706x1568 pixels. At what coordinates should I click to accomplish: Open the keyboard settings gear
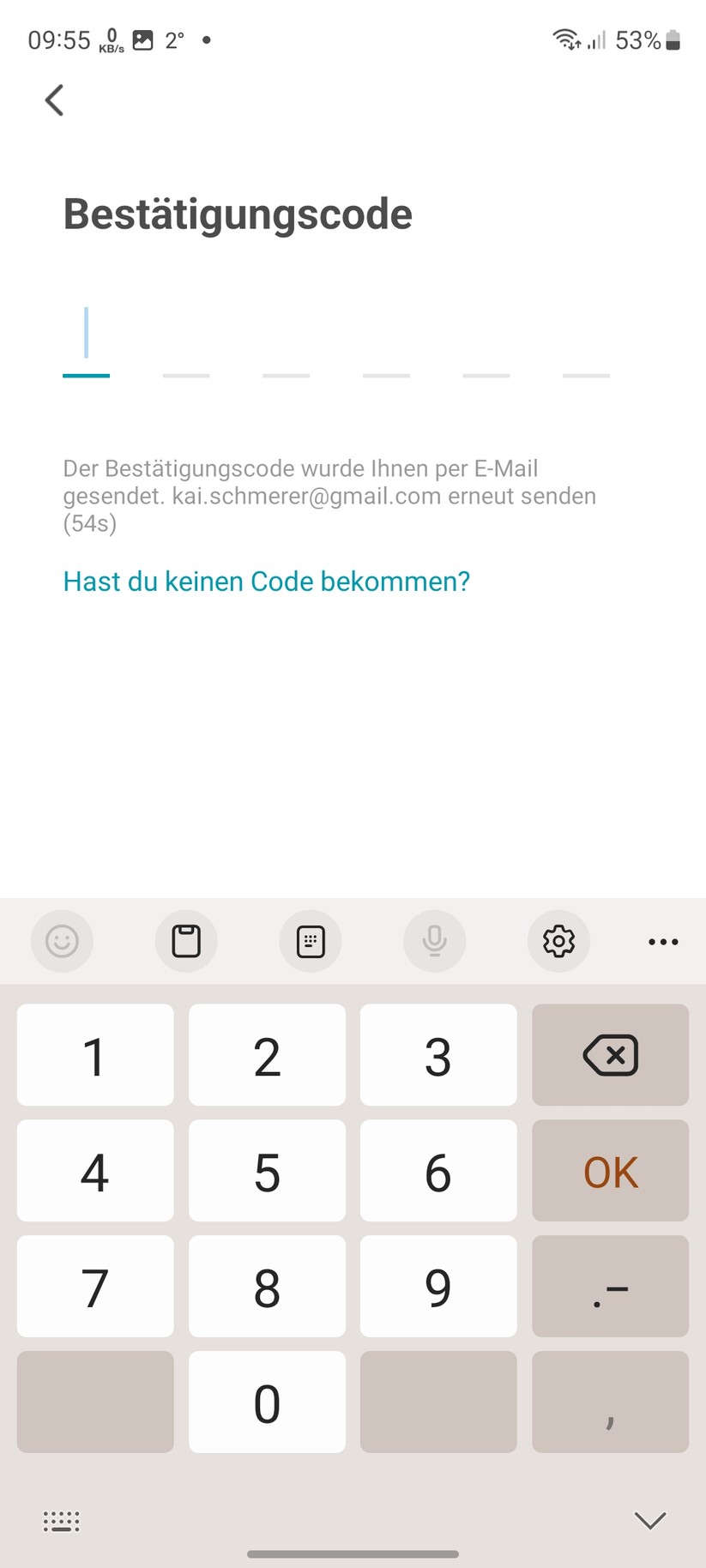click(558, 941)
